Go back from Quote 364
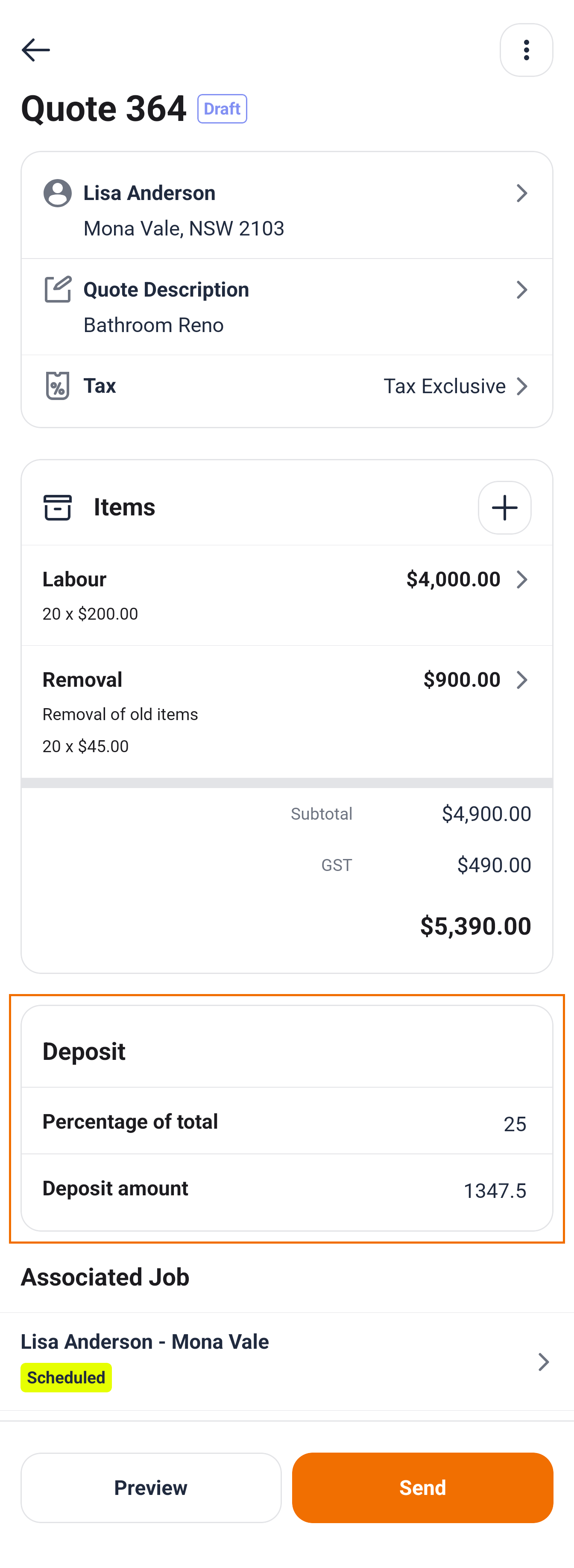This screenshot has height=1568, width=574. click(35, 50)
